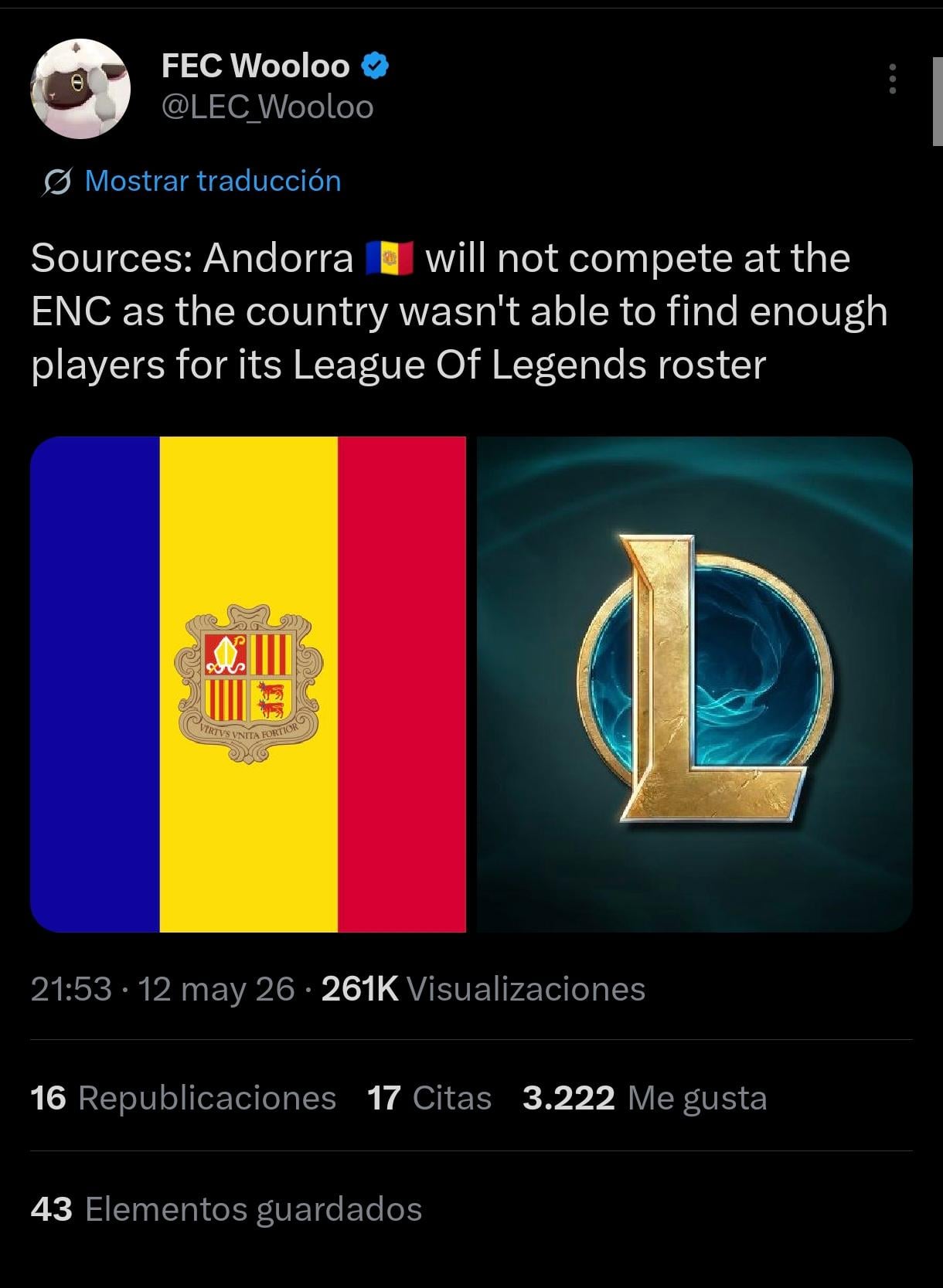View the 17 Citas list
This screenshot has height=1288, width=943.
point(430,1097)
